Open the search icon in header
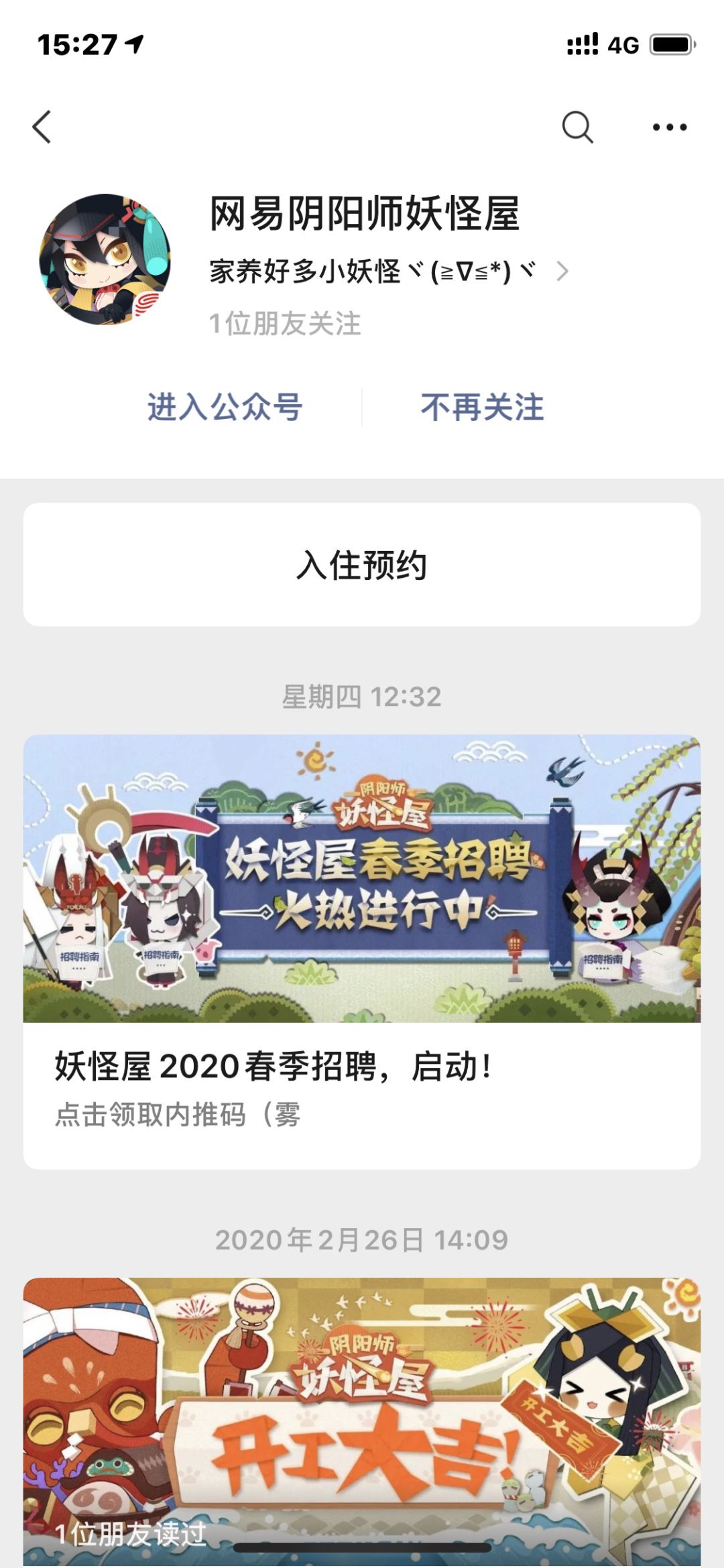 click(x=577, y=127)
